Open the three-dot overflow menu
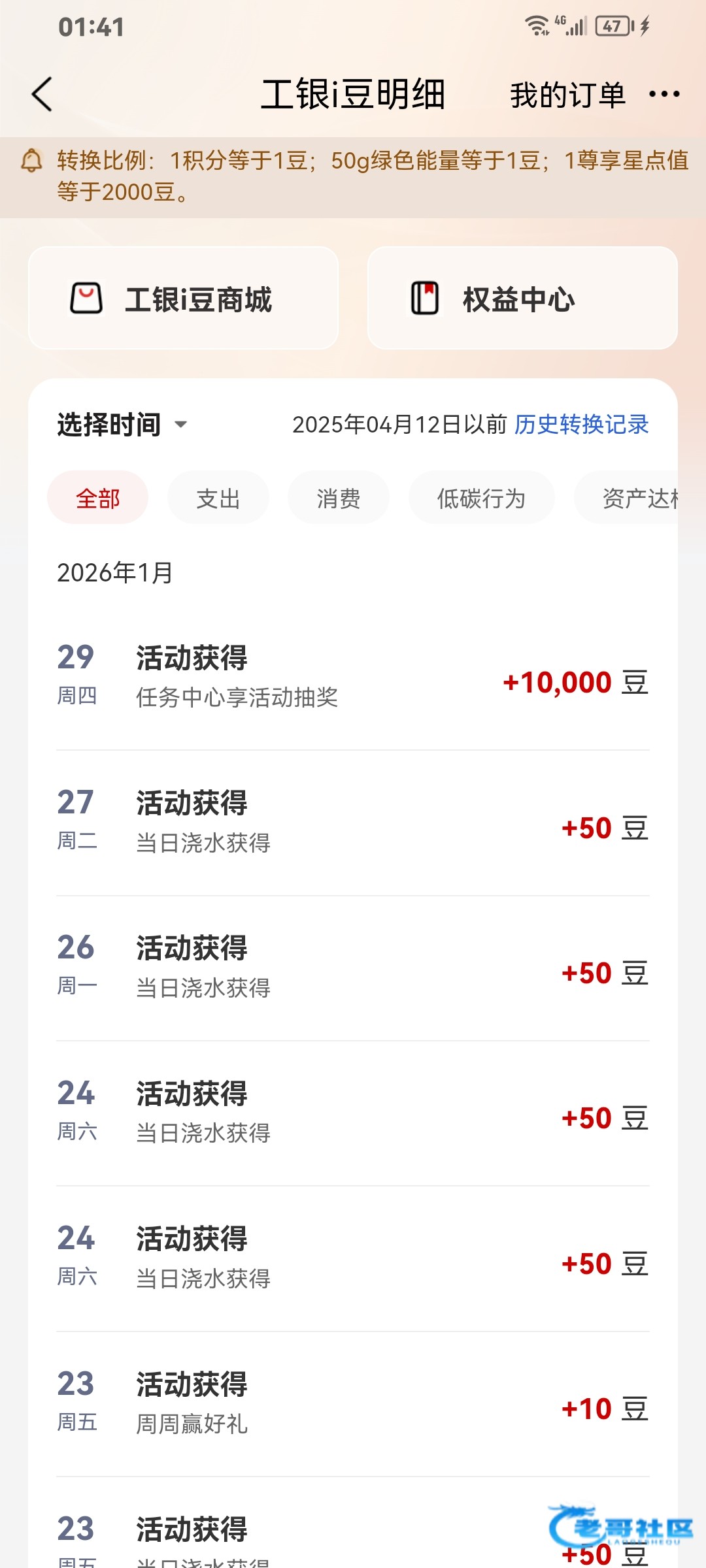Image resolution: width=706 pixels, height=1568 pixels. (x=664, y=95)
